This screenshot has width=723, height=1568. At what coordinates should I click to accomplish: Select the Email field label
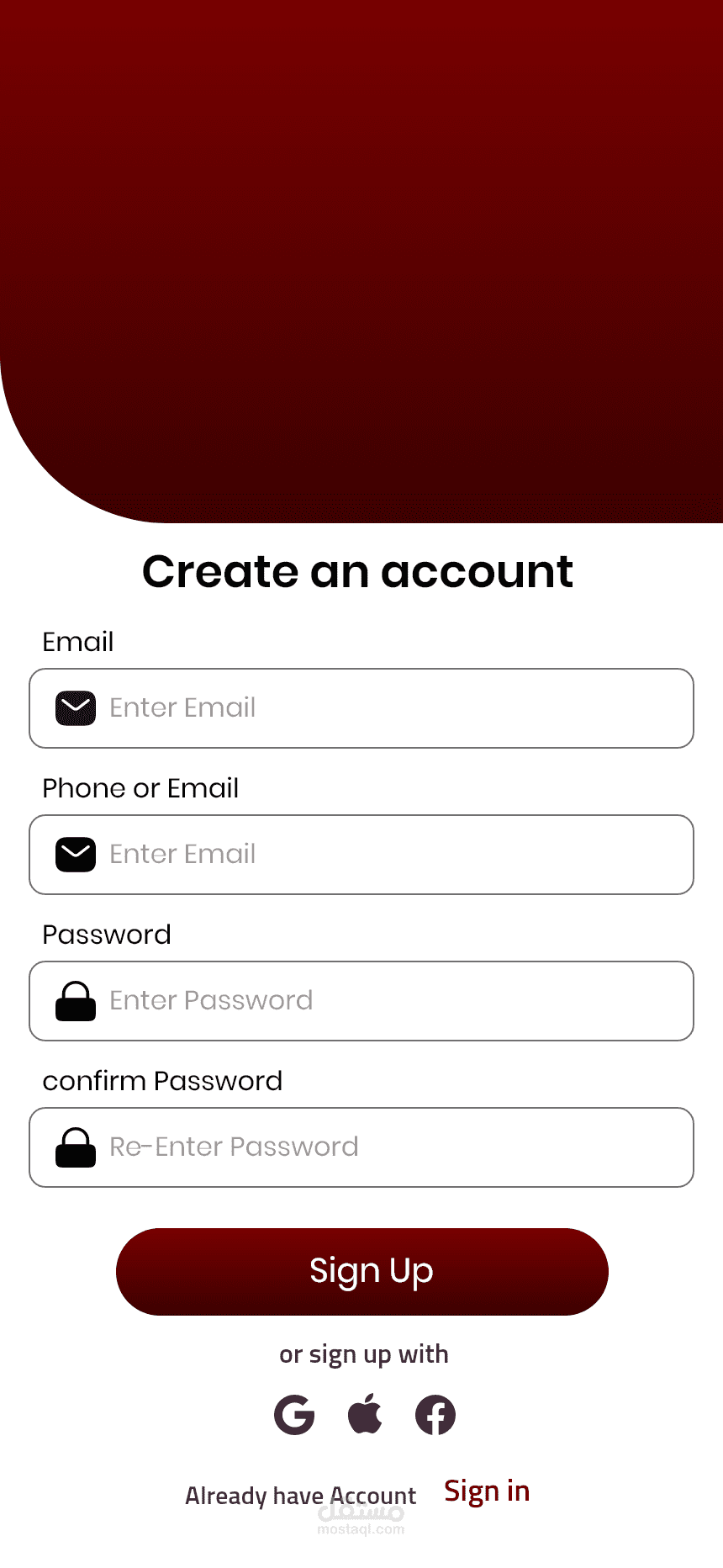click(78, 641)
